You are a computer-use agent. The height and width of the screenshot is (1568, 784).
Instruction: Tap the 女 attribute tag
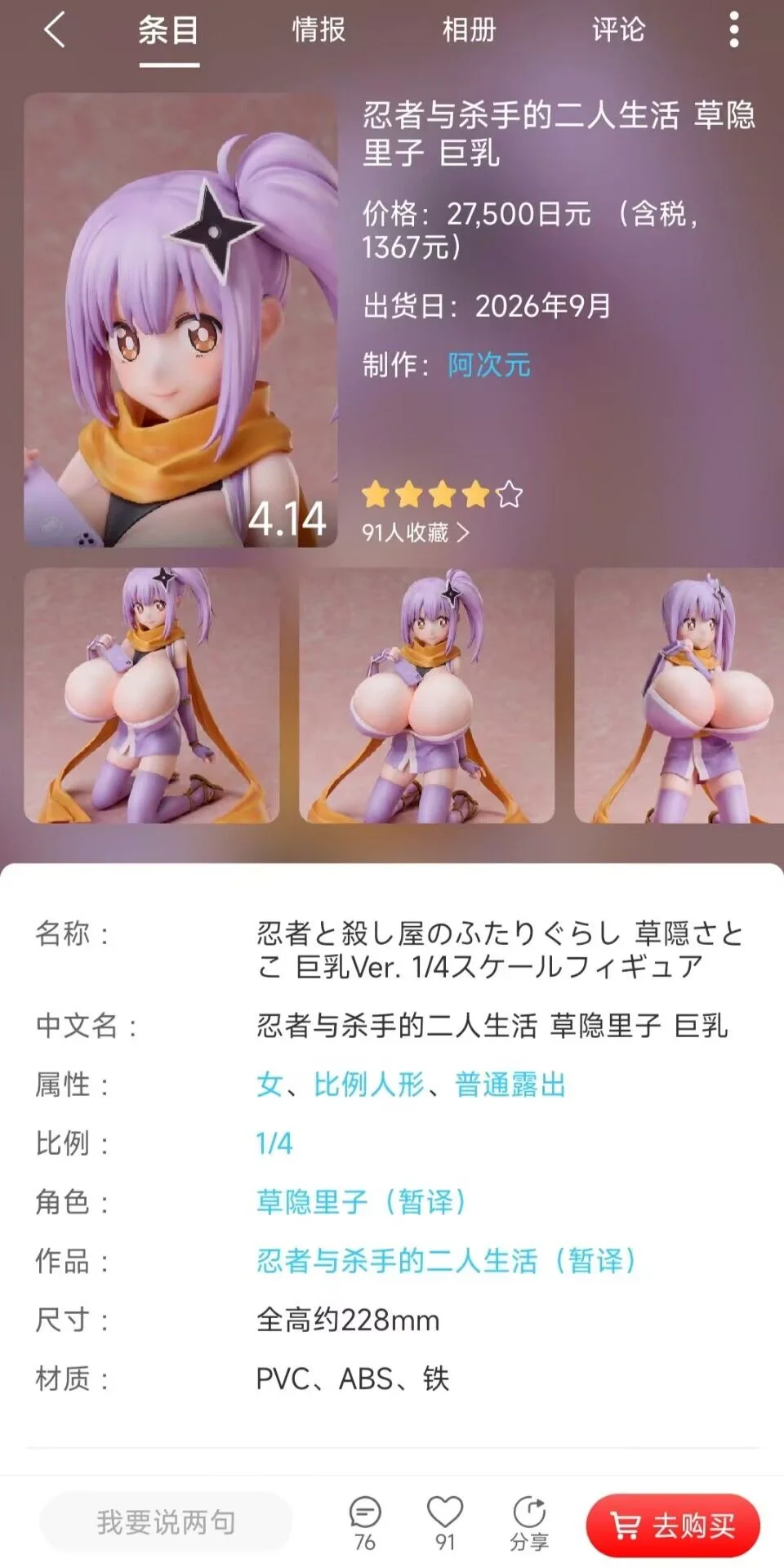click(269, 1085)
